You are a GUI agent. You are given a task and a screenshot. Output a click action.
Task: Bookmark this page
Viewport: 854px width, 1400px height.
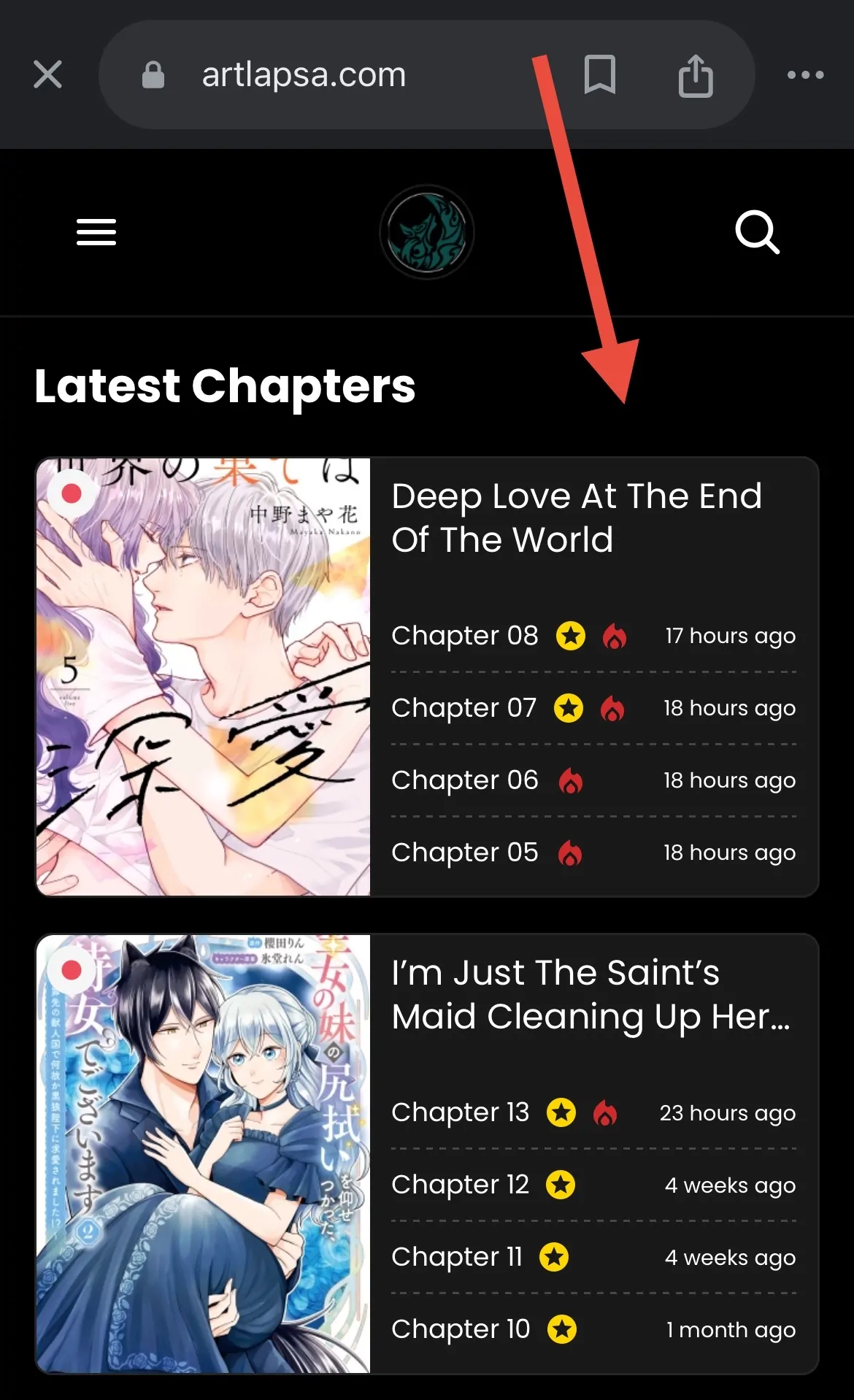pos(599,74)
